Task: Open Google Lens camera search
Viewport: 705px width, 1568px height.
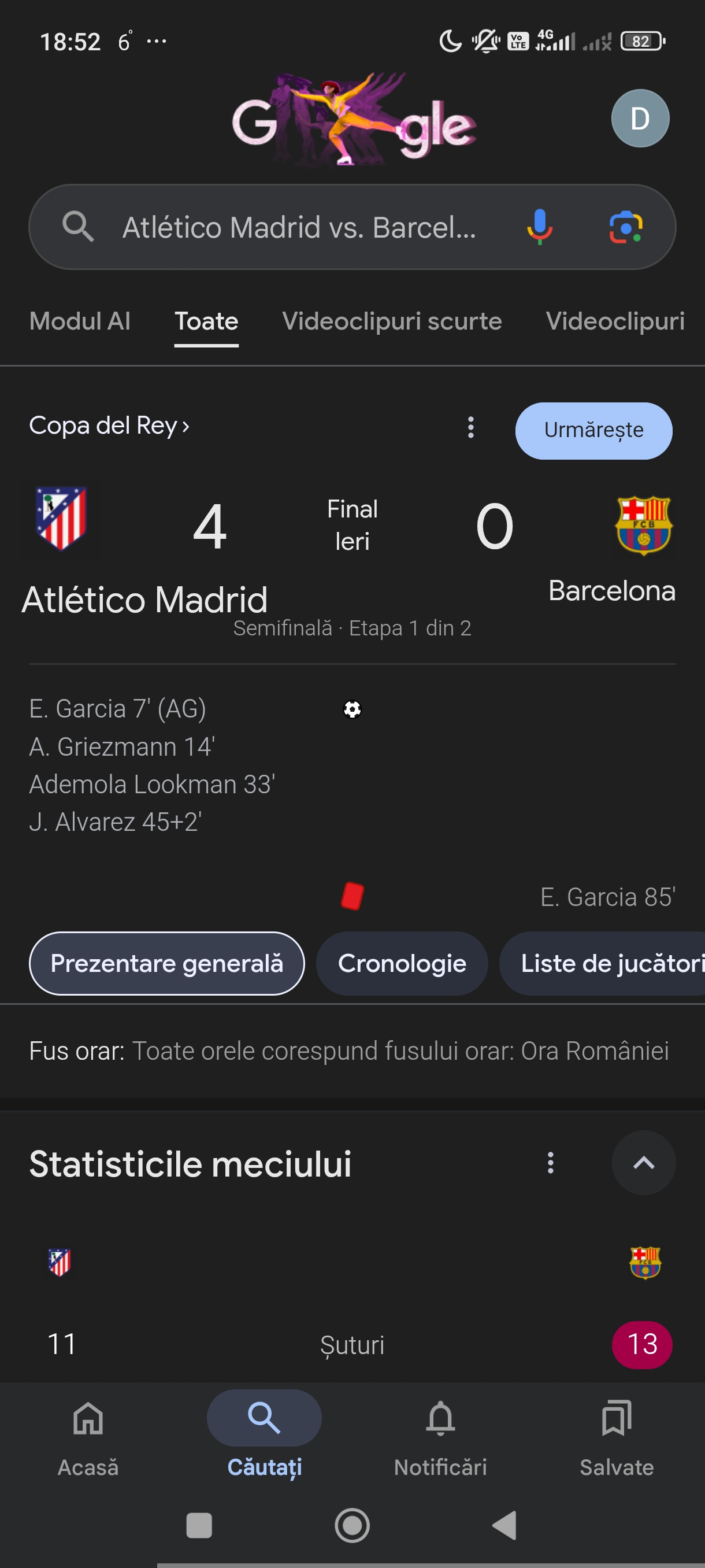Action: [625, 227]
